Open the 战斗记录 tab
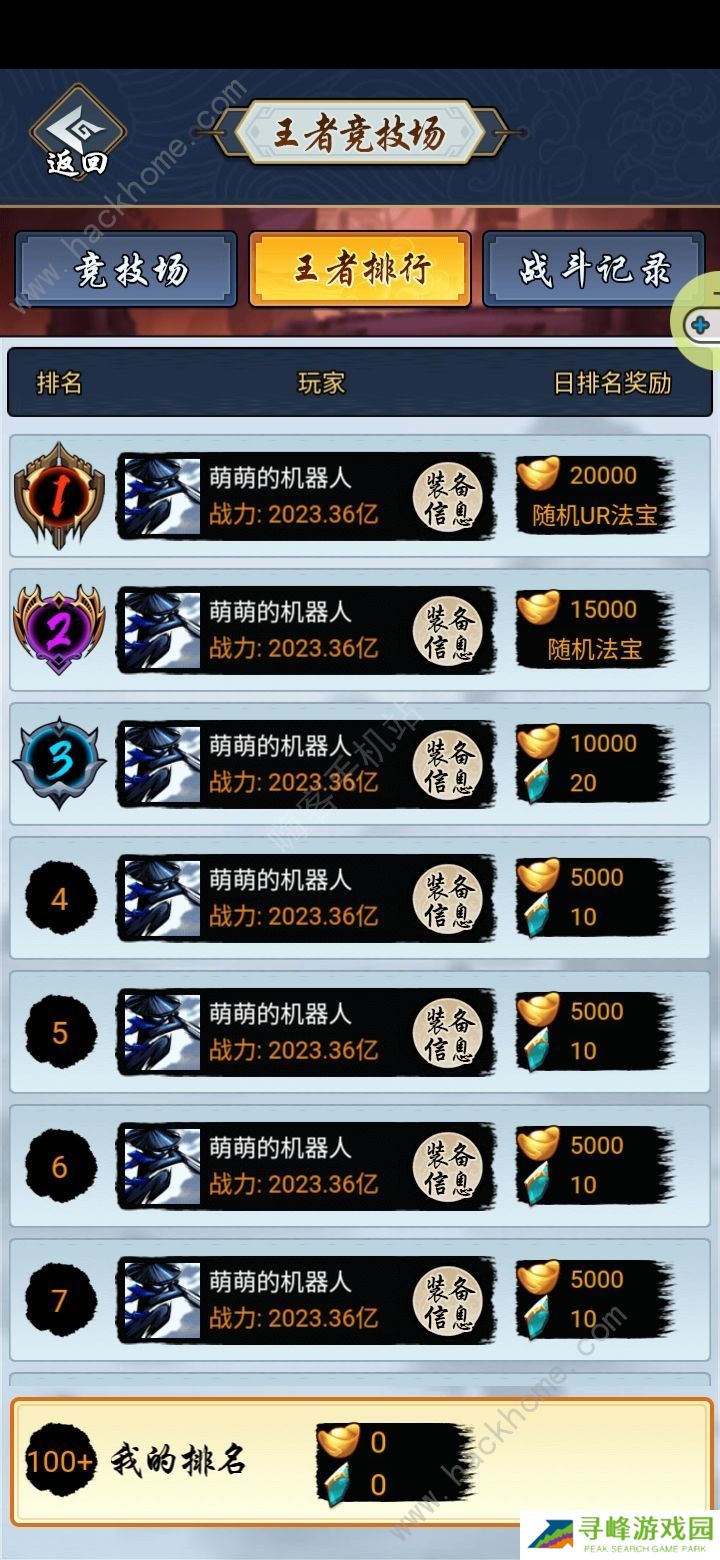The width and height of the screenshot is (720, 1560). [x=594, y=269]
